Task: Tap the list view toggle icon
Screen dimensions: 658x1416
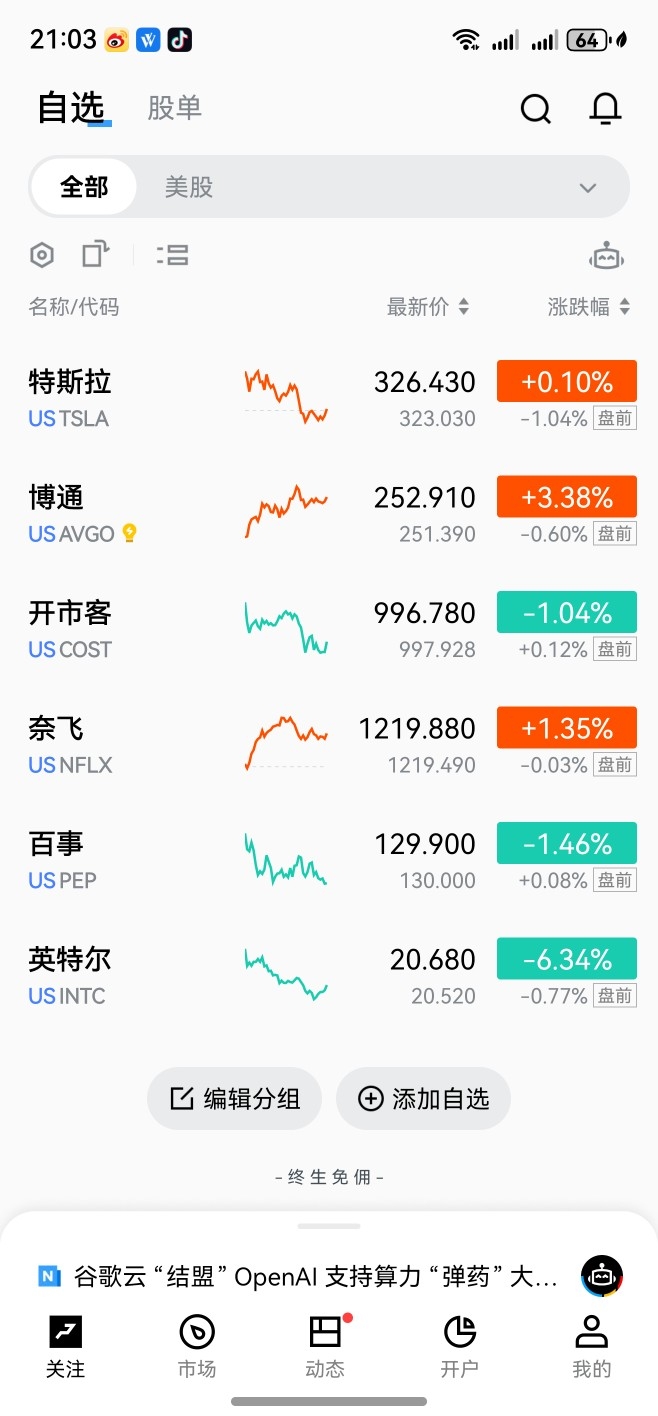Action: [x=173, y=255]
